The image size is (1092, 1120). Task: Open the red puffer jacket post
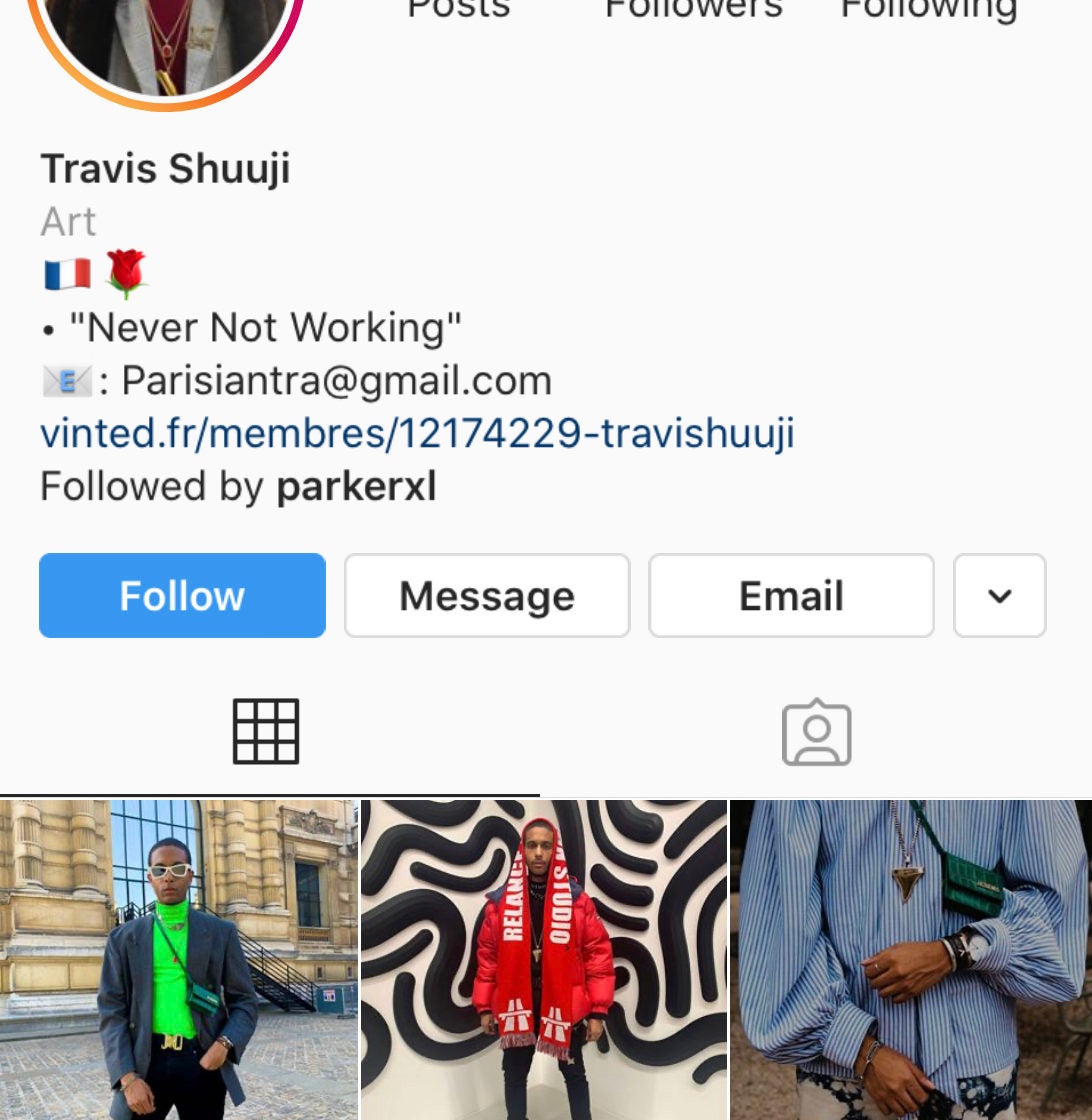[544, 959]
